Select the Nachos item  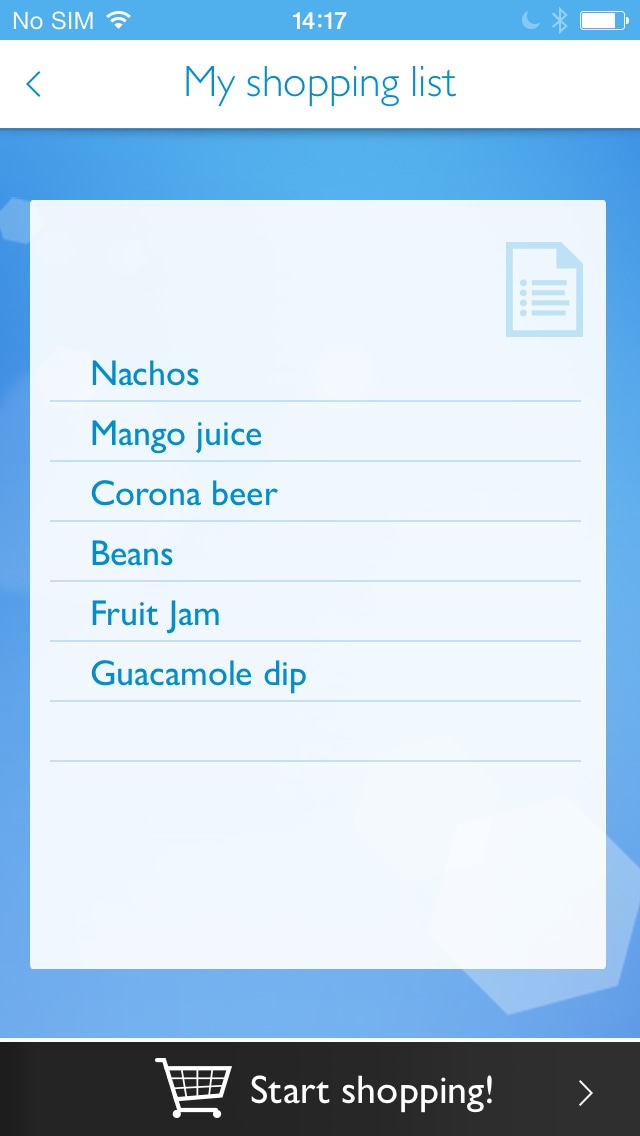pyautogui.click(x=315, y=374)
